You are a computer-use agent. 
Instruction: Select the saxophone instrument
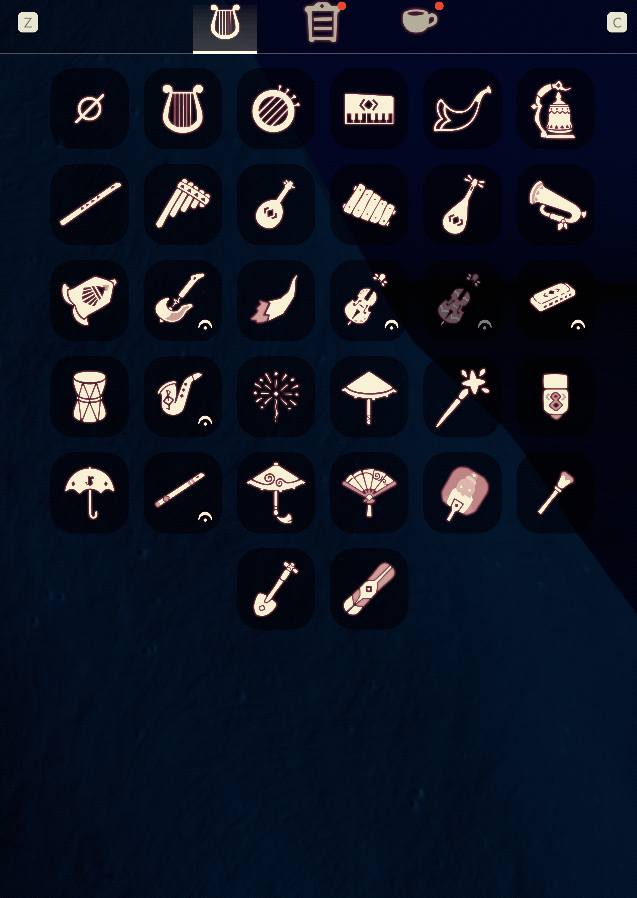(182, 396)
